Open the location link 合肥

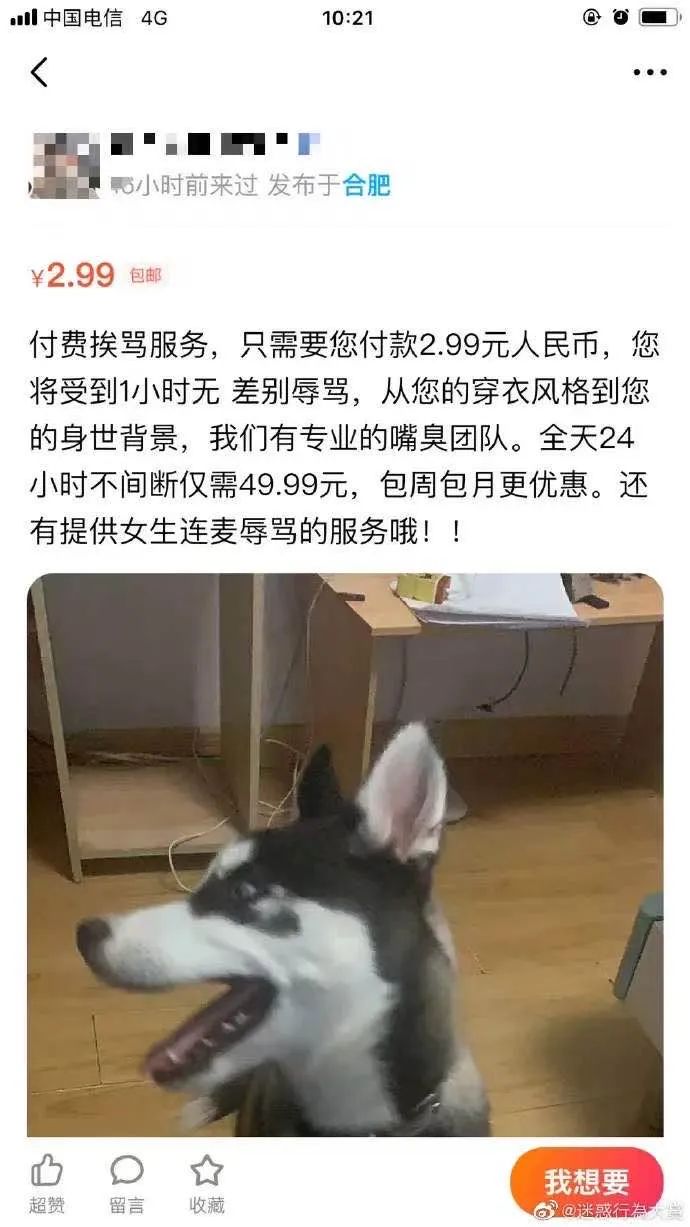[366, 185]
